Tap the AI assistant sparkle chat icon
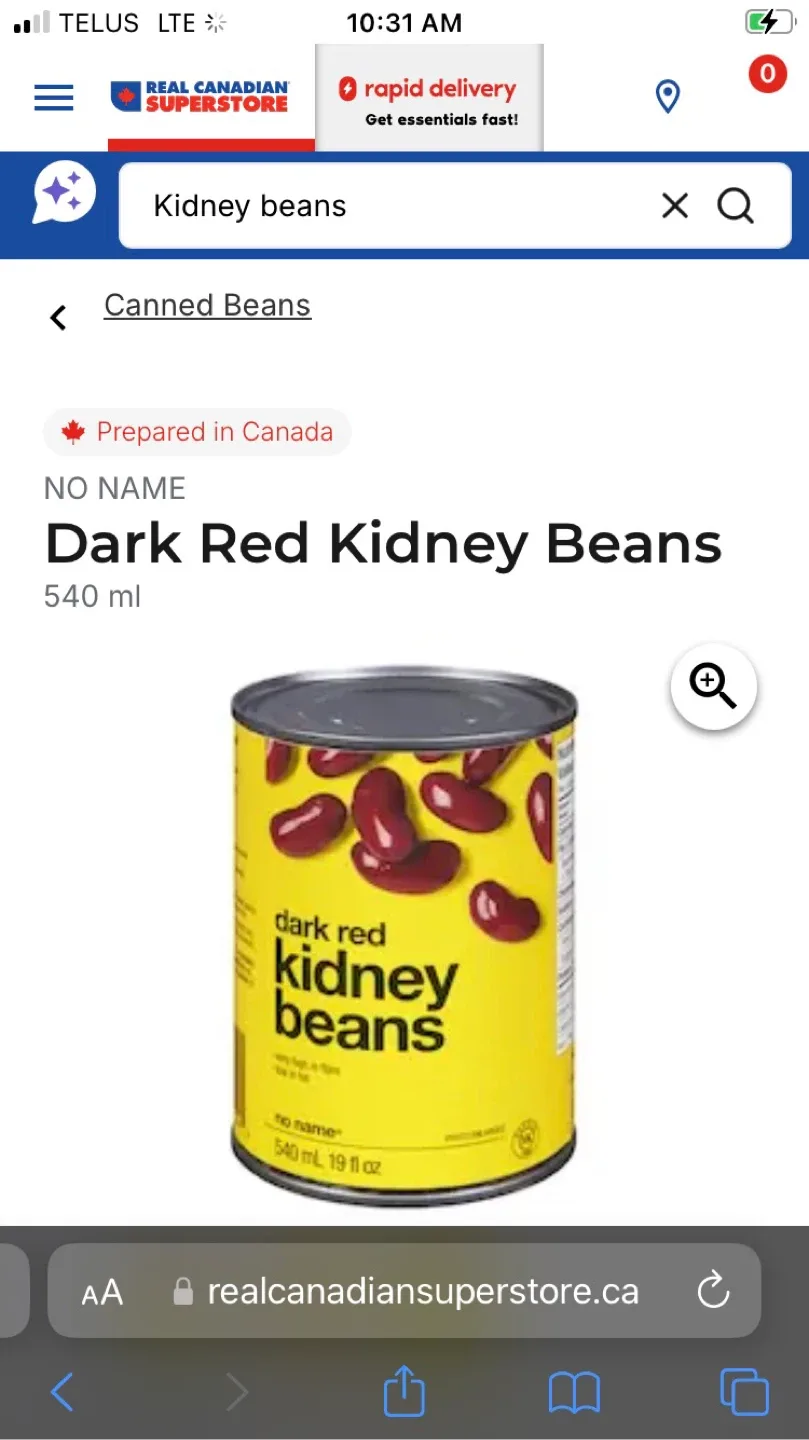Screen dimensions: 809x1440 point(62,193)
